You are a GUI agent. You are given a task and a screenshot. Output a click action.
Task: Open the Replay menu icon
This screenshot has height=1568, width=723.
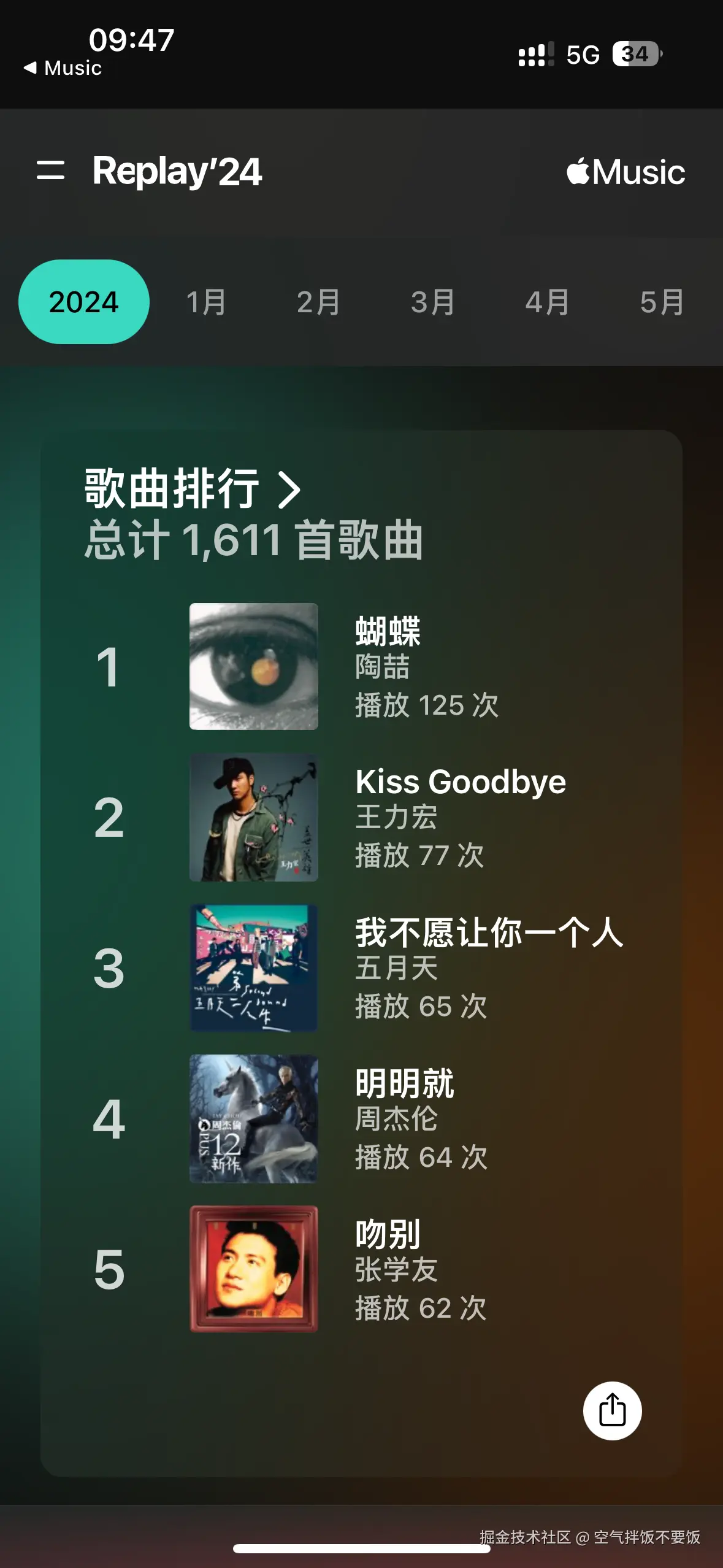pyautogui.click(x=50, y=171)
